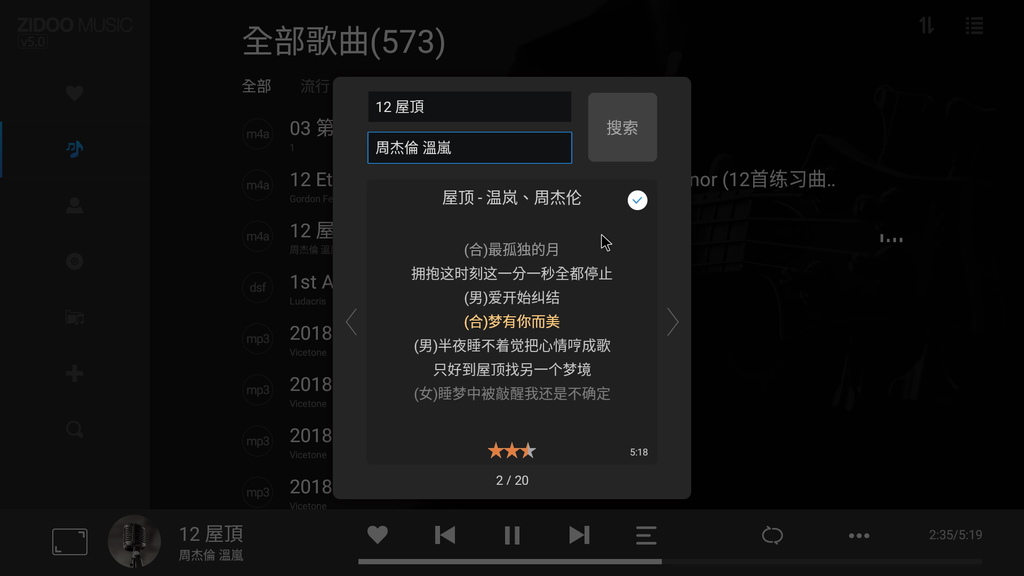Change the song sort order
Image resolution: width=1024 pixels, height=576 pixels.
pyautogui.click(x=927, y=26)
